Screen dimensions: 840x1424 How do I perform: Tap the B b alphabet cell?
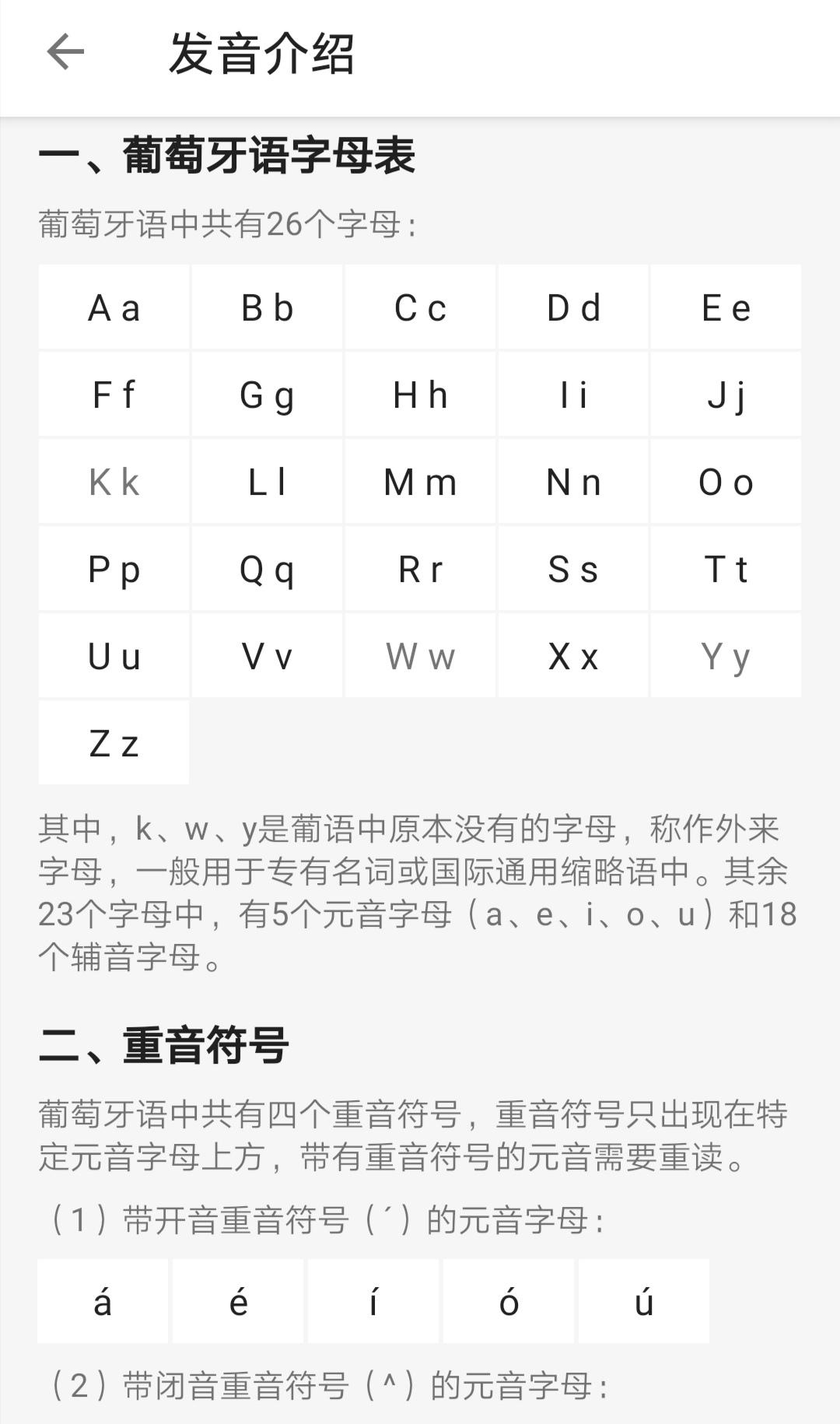click(266, 307)
